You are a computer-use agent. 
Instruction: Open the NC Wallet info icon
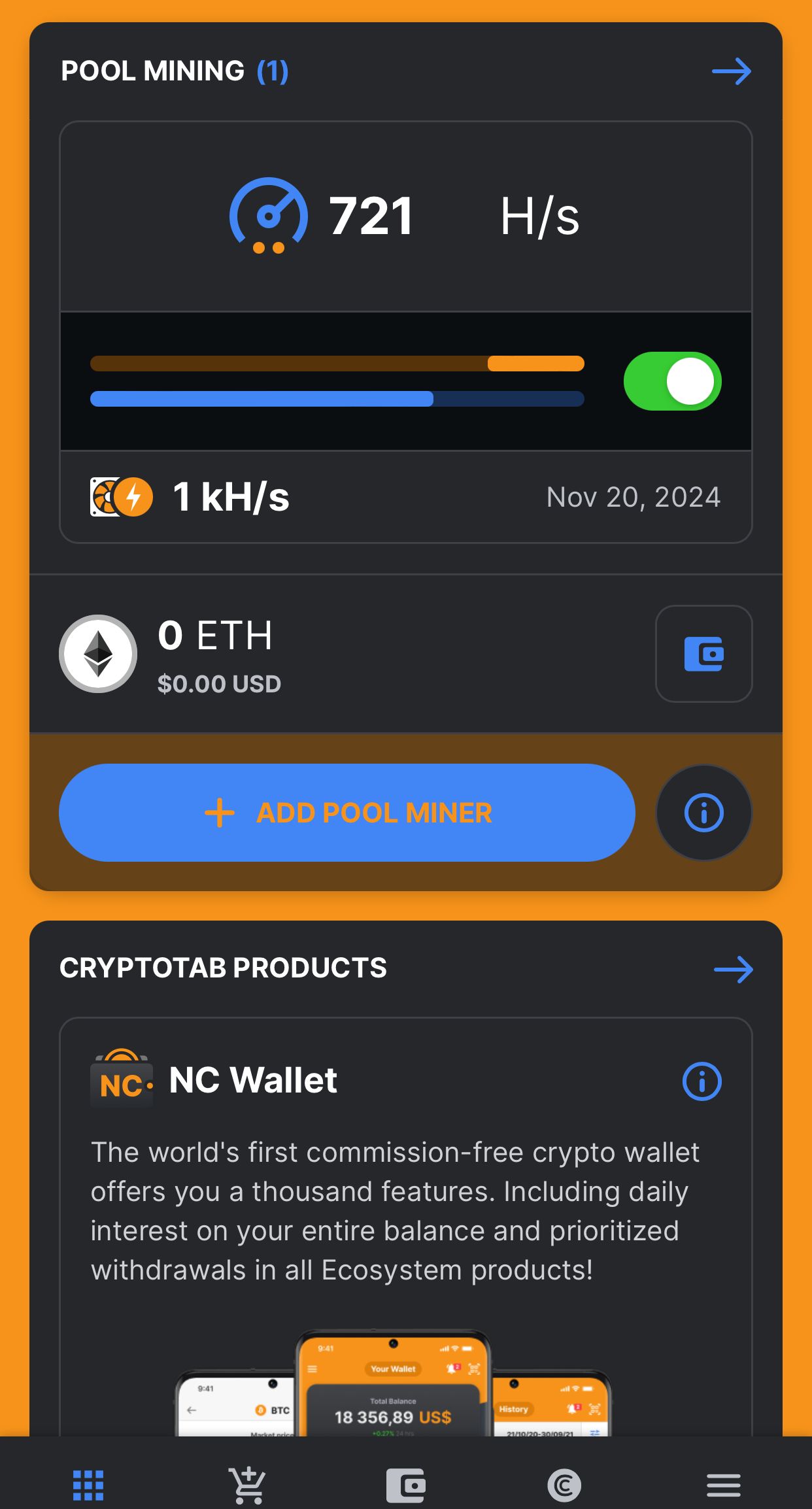click(701, 1081)
